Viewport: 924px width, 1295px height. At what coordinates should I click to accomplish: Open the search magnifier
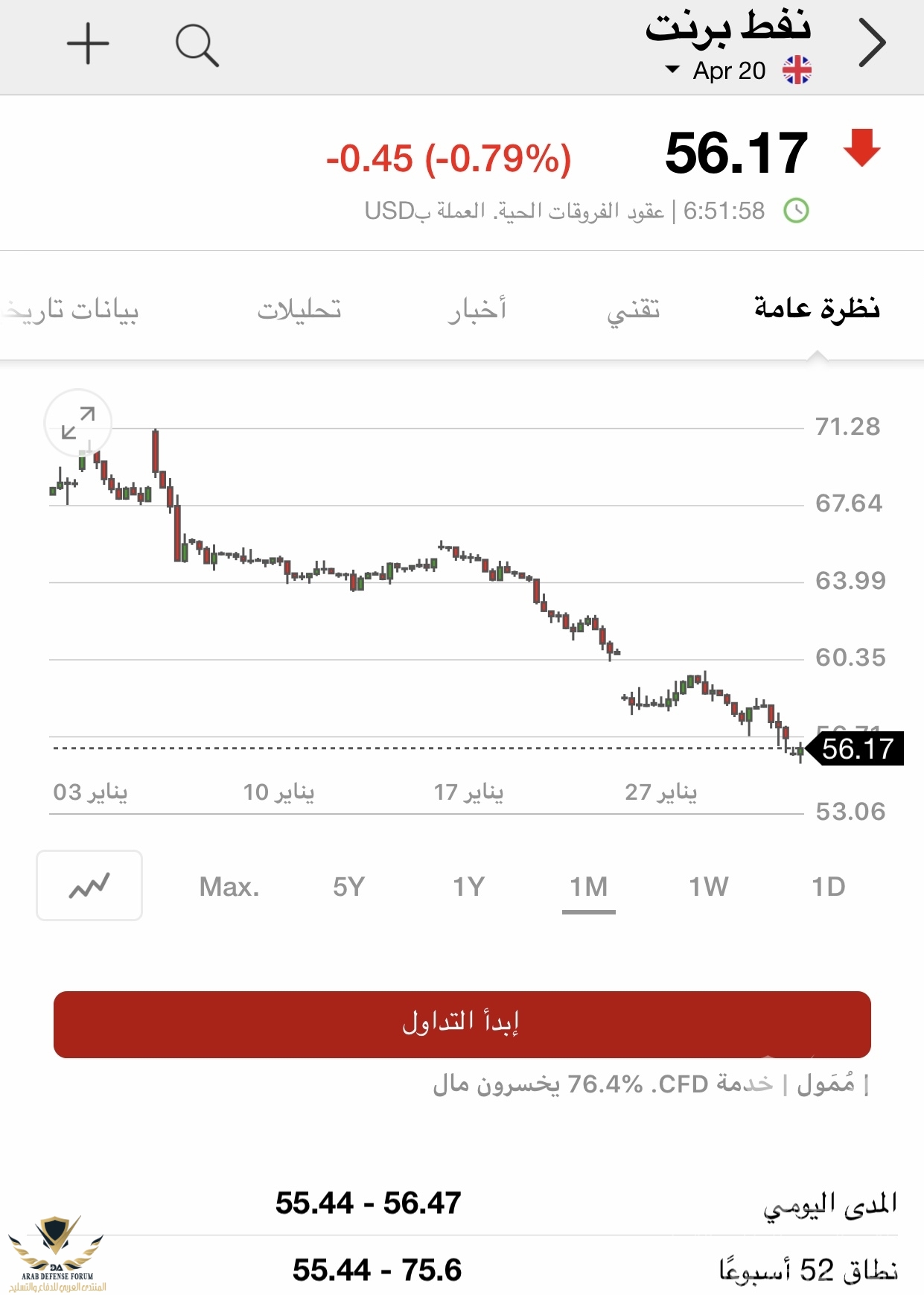pos(197,45)
